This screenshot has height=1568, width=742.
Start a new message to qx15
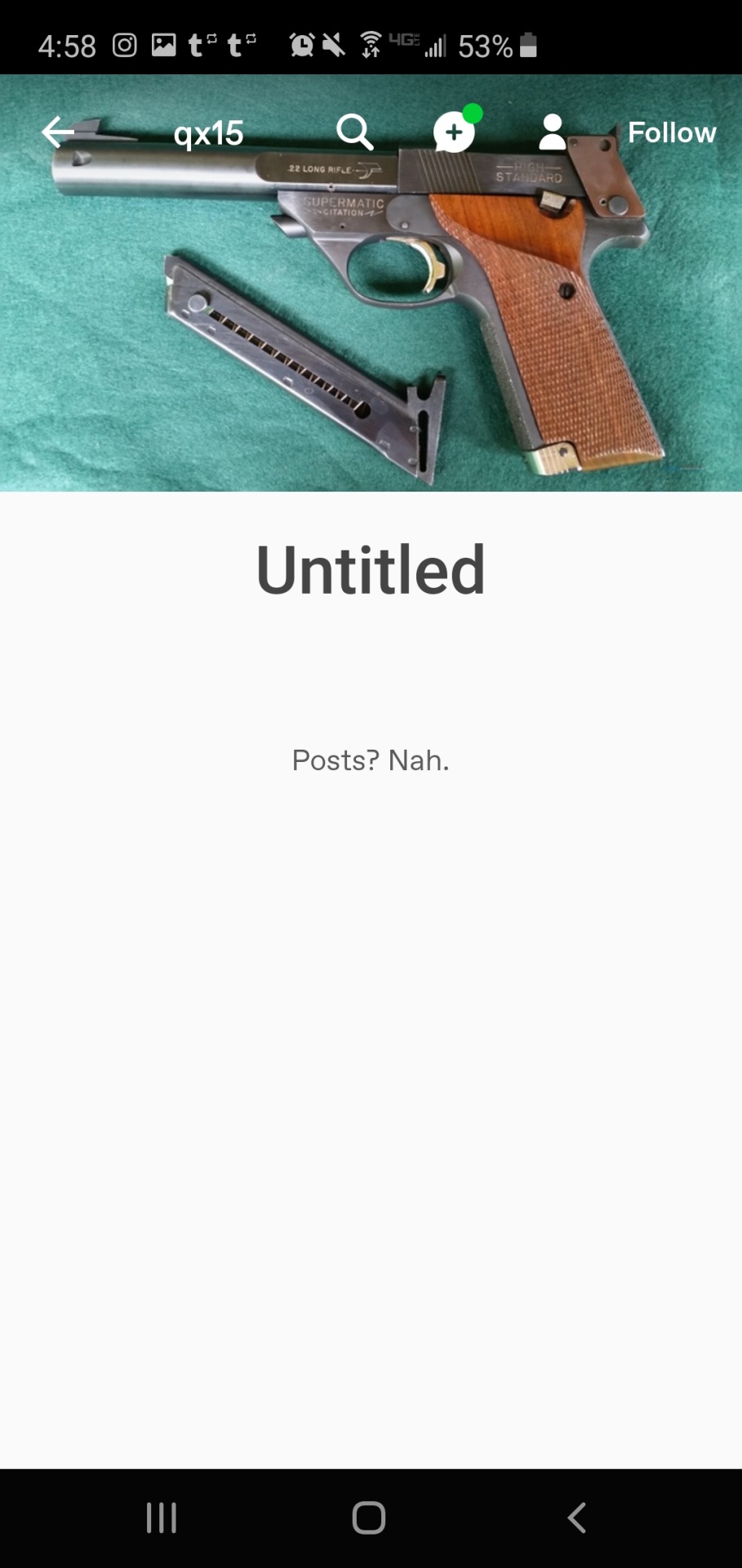(454, 132)
